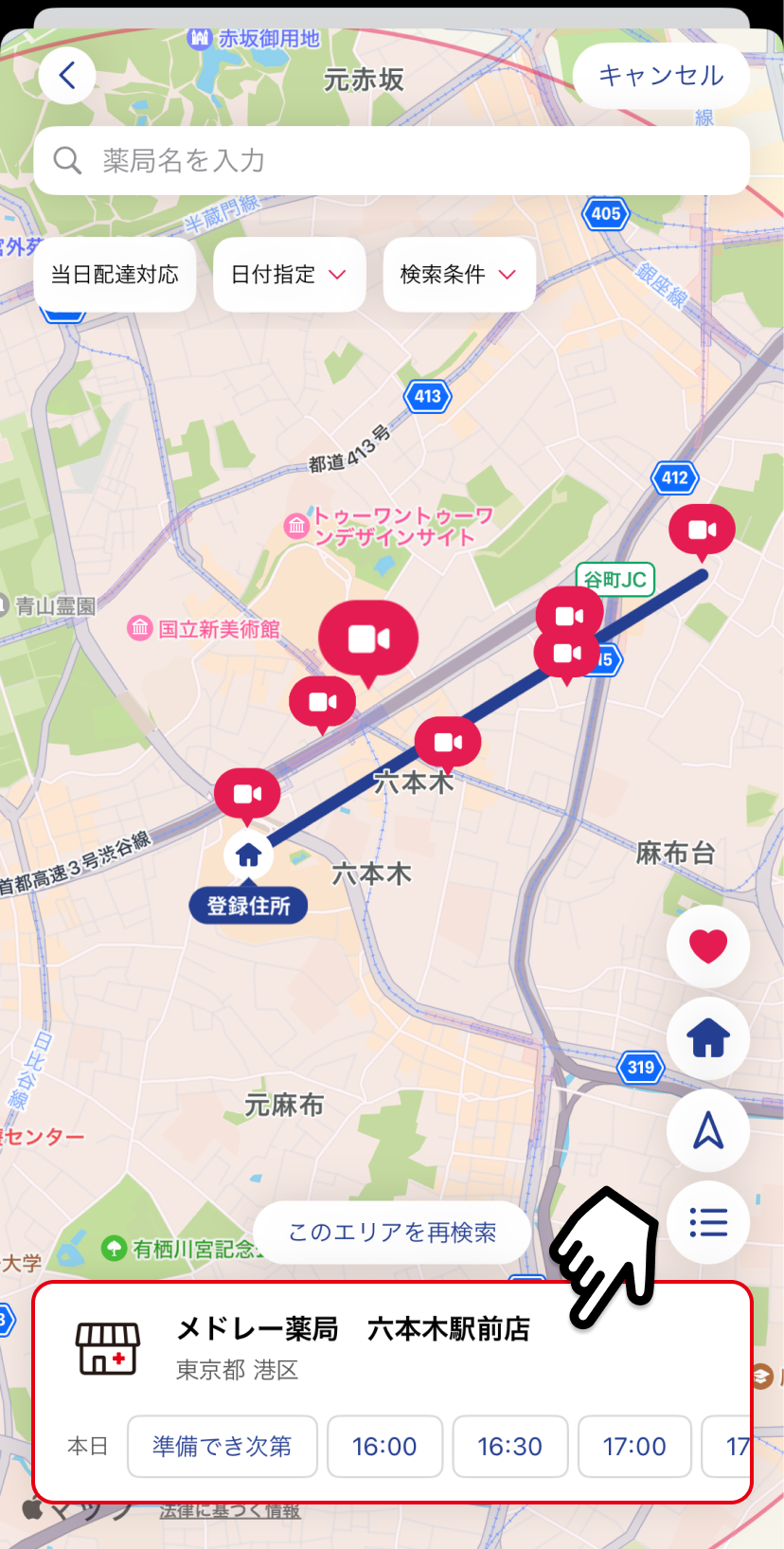Screen dimensions: 784x1549
Task: Select the 当日配達対応 filter chip
Action: tap(115, 275)
